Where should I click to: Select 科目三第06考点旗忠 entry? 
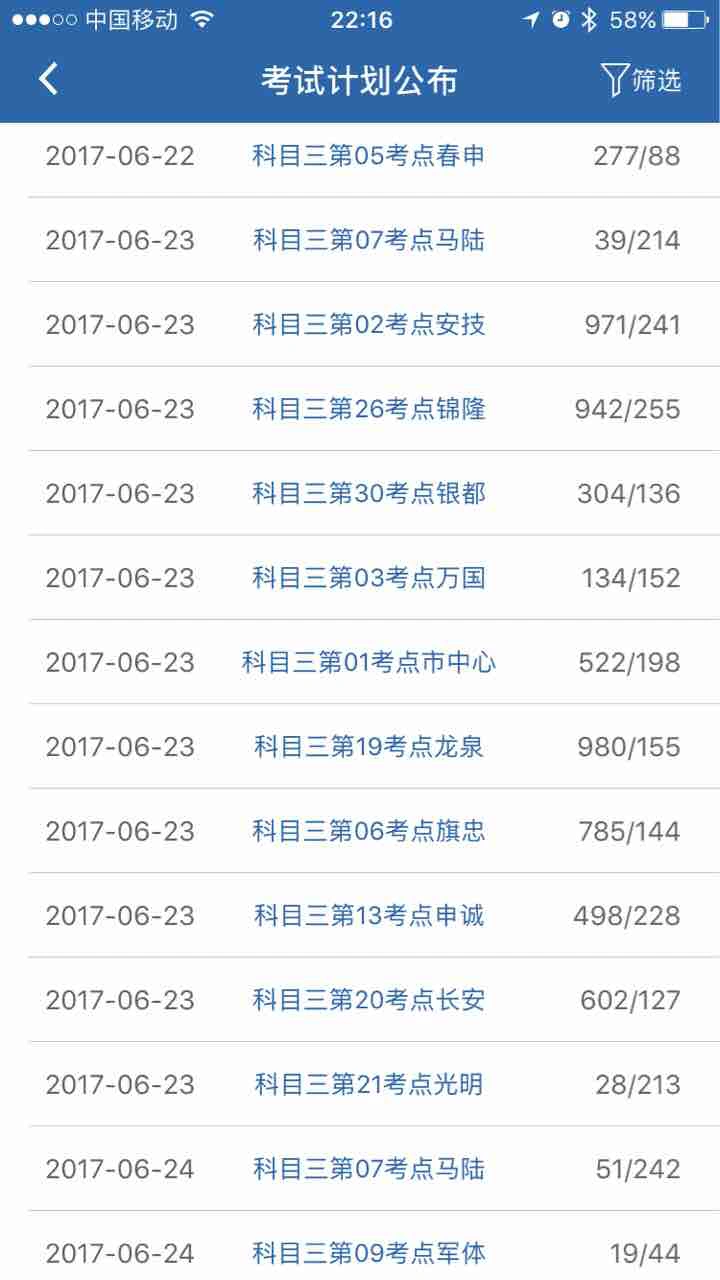pyautogui.click(x=368, y=831)
